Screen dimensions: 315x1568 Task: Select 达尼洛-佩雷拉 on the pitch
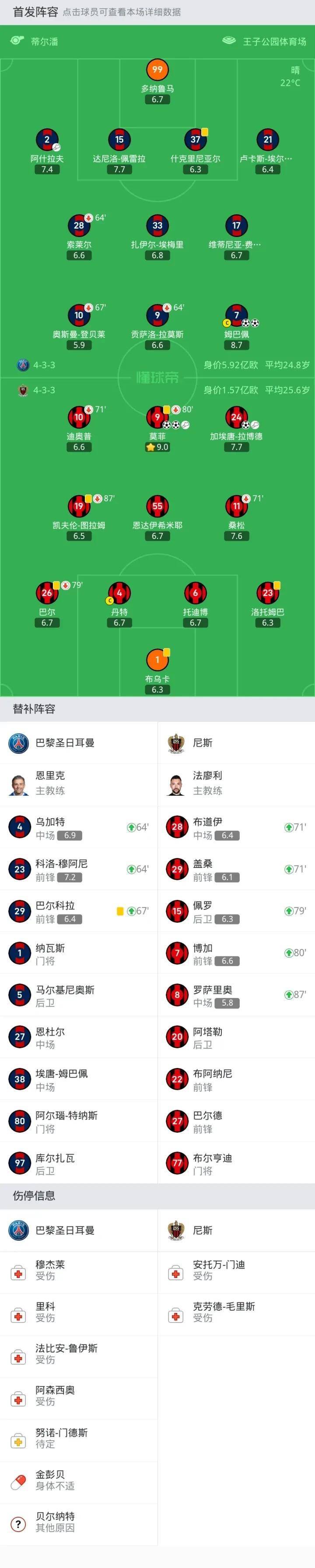[119, 140]
